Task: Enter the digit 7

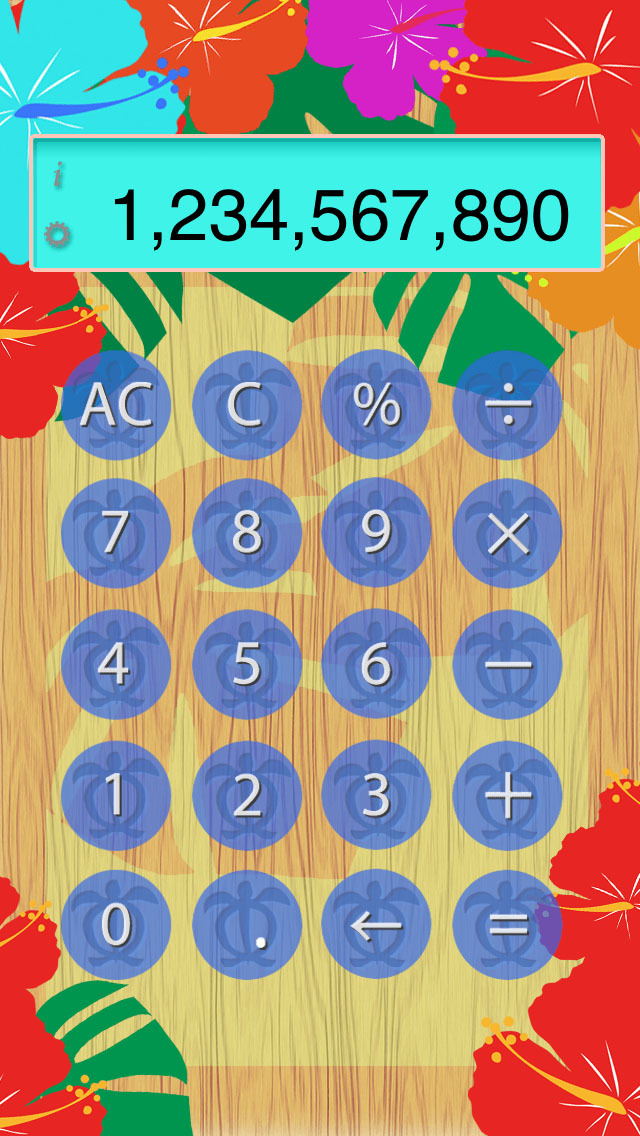Action: (x=116, y=535)
